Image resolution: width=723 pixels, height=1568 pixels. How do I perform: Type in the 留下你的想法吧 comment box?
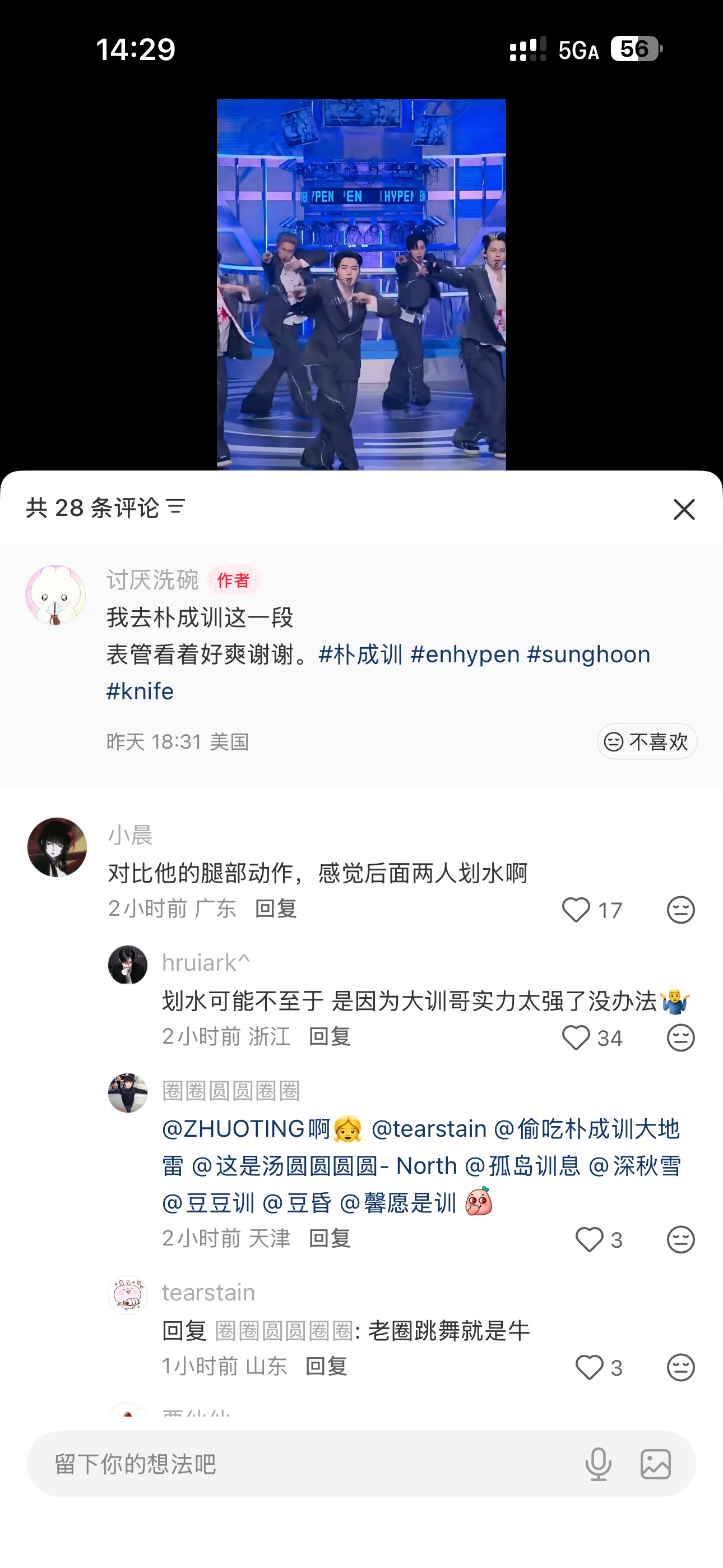click(x=304, y=1464)
